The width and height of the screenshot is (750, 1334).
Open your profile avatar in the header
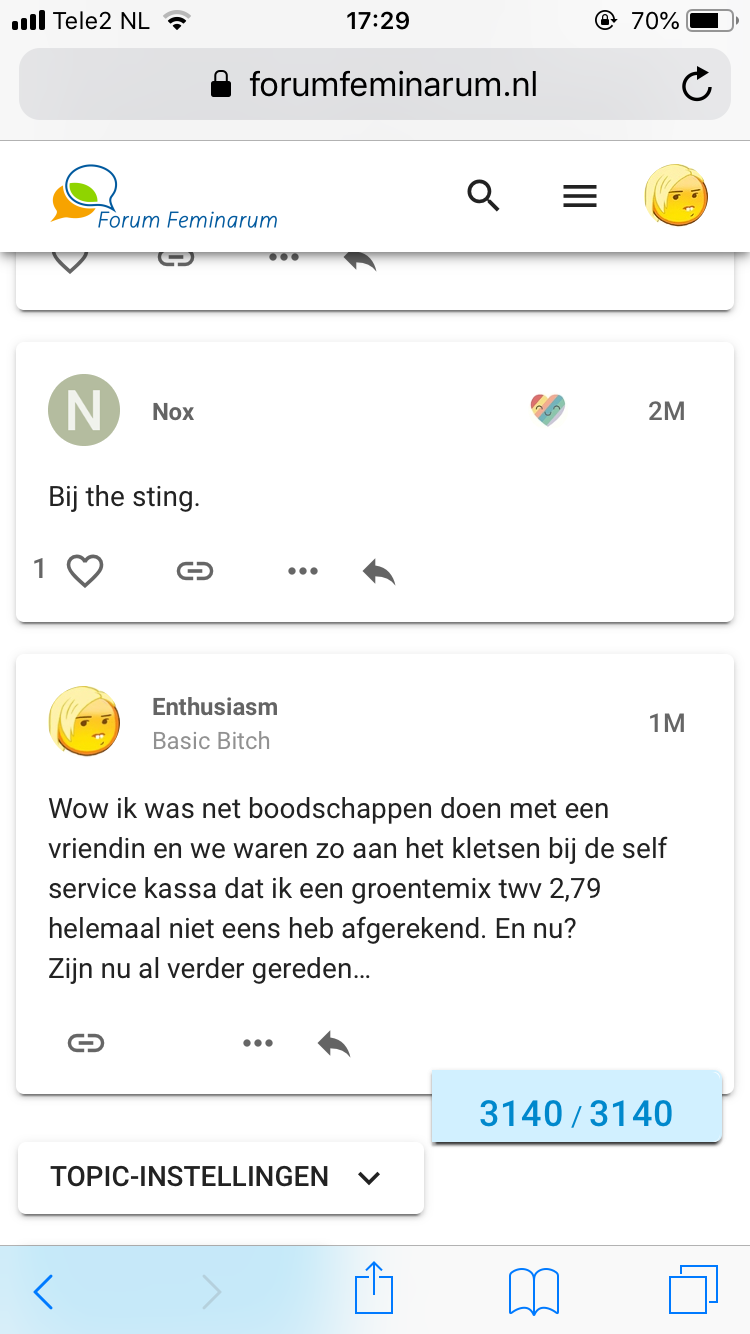pyautogui.click(x=676, y=196)
